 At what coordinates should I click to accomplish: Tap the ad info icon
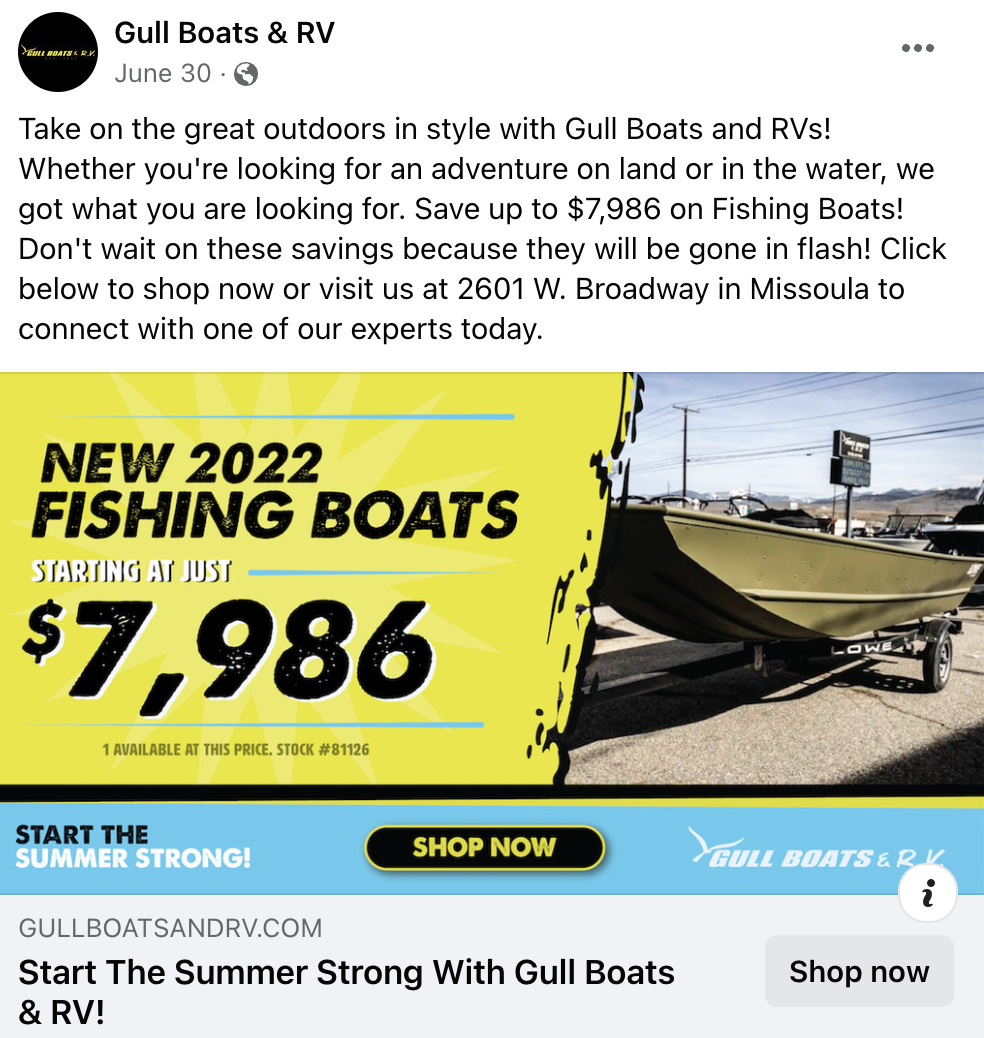(x=927, y=894)
